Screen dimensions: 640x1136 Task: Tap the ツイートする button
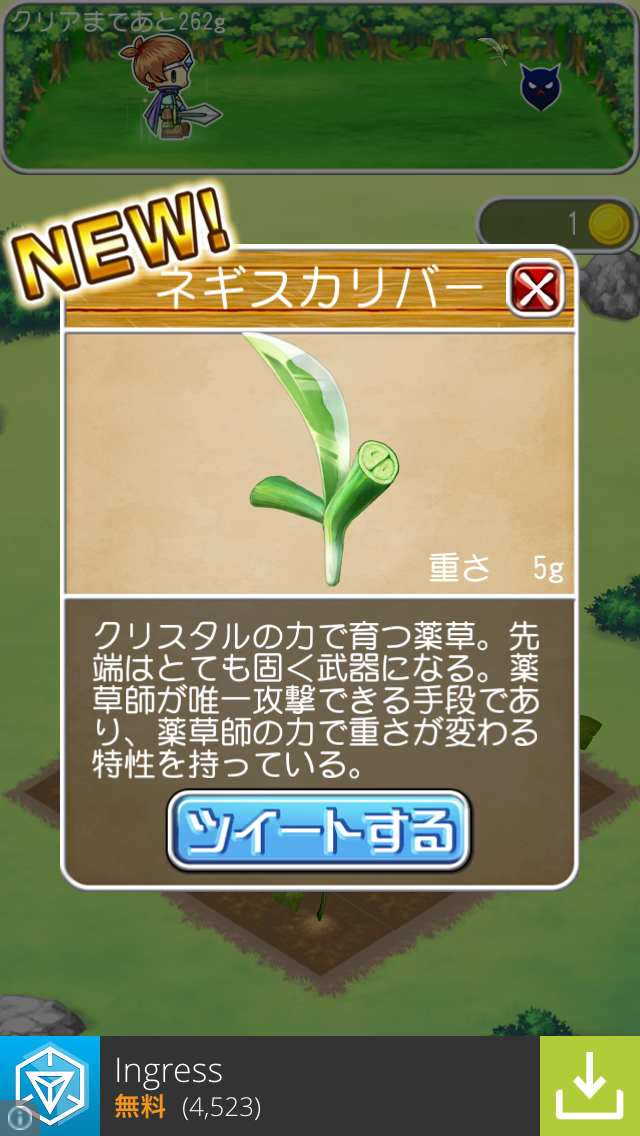(x=319, y=829)
